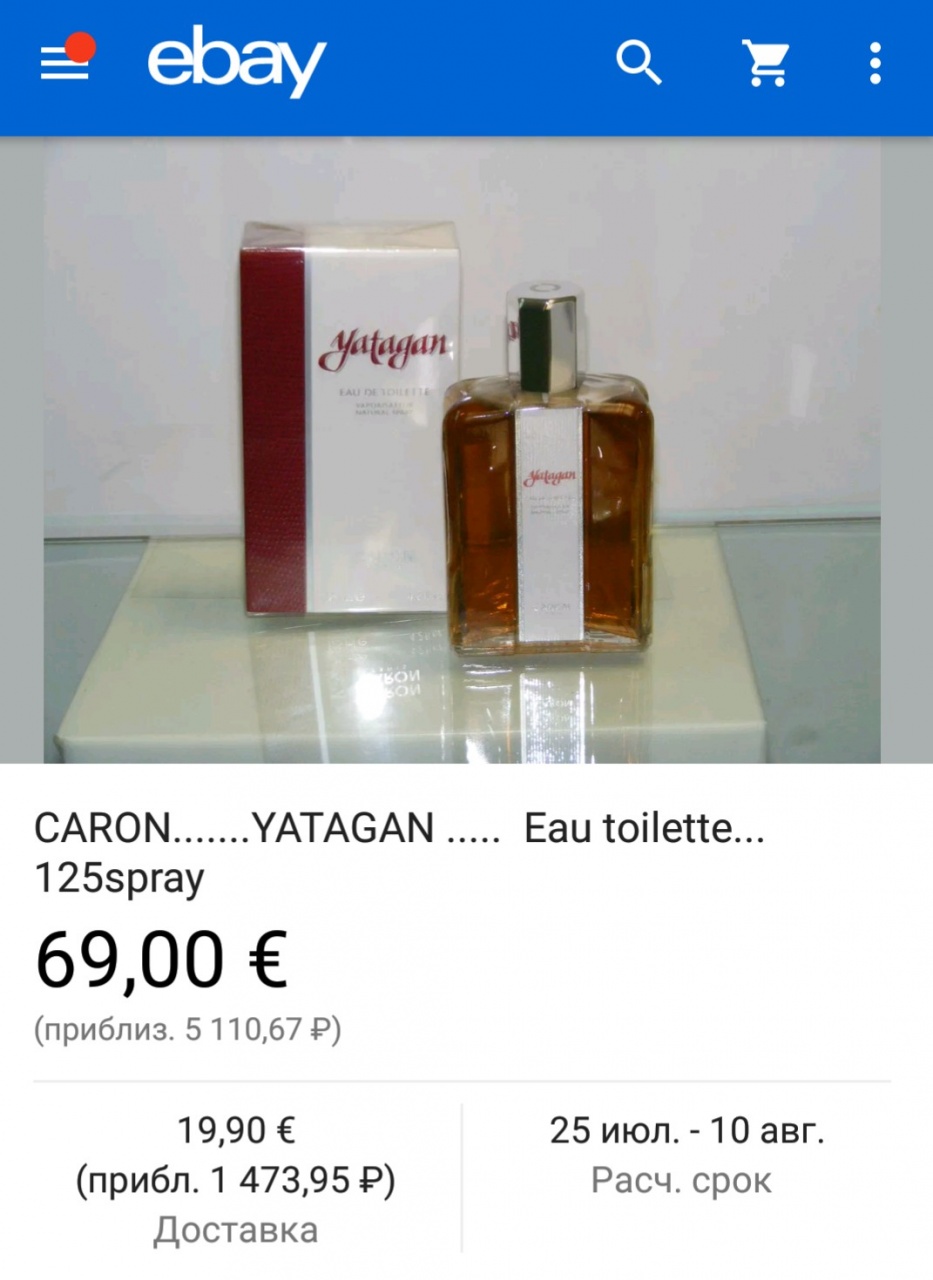Open the three-dot overflow menu
The image size is (933, 1280).
[x=875, y=64]
